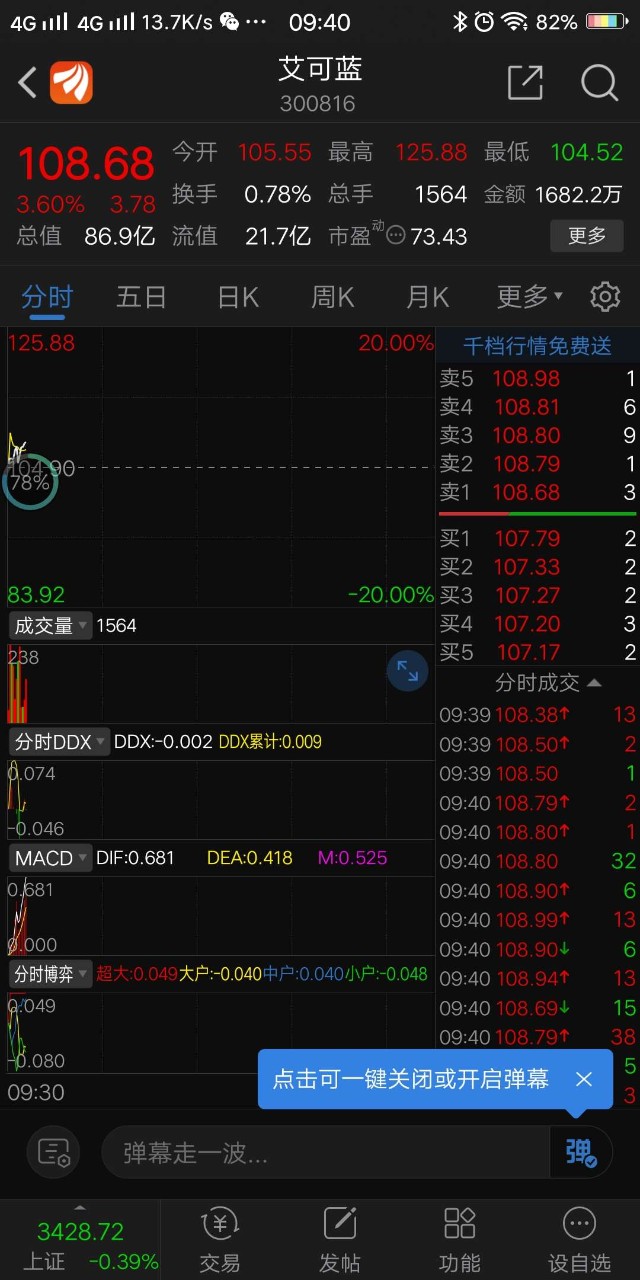Open chart settings gear icon

(605, 297)
